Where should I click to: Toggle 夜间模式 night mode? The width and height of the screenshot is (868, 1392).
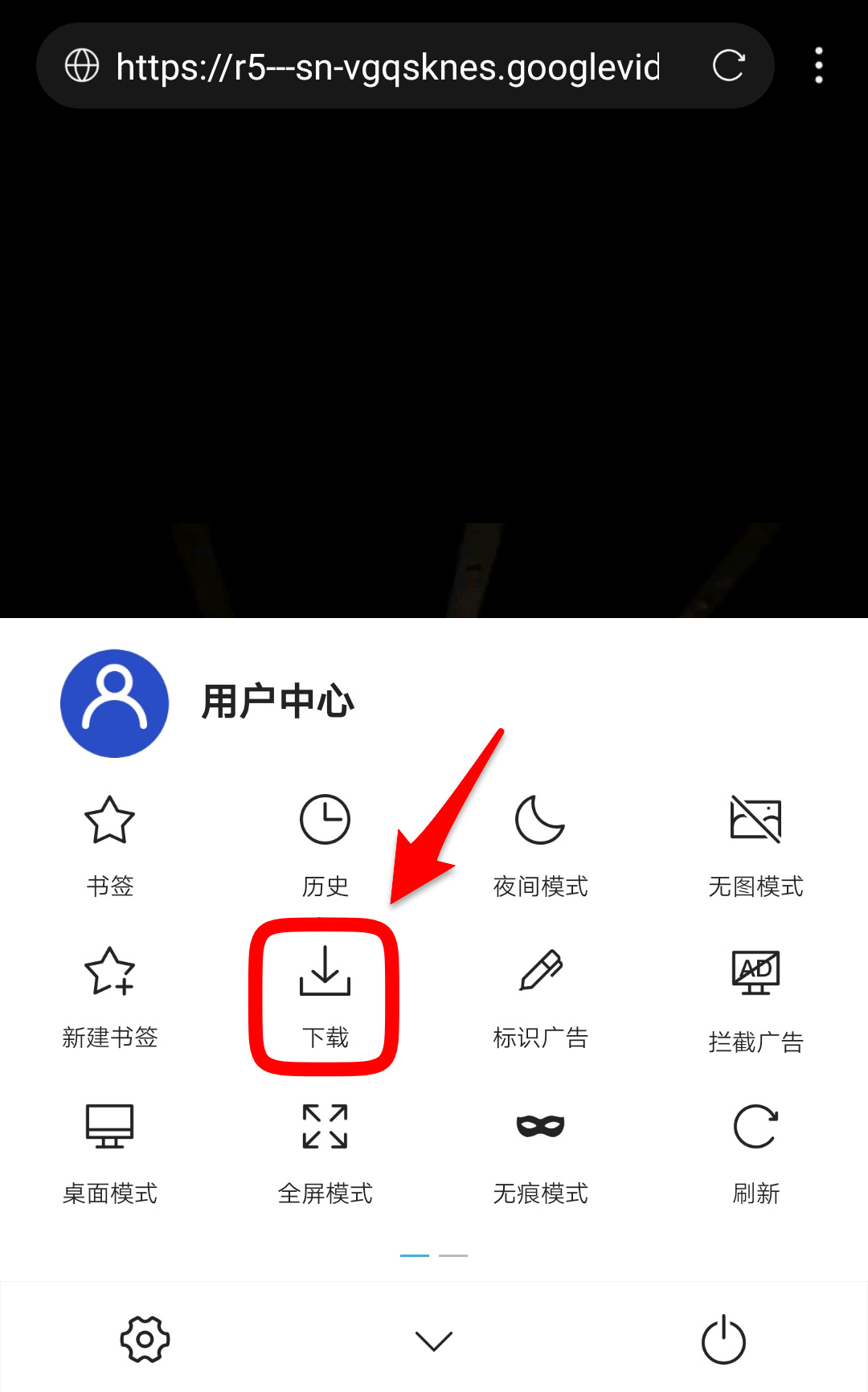pyautogui.click(x=540, y=845)
